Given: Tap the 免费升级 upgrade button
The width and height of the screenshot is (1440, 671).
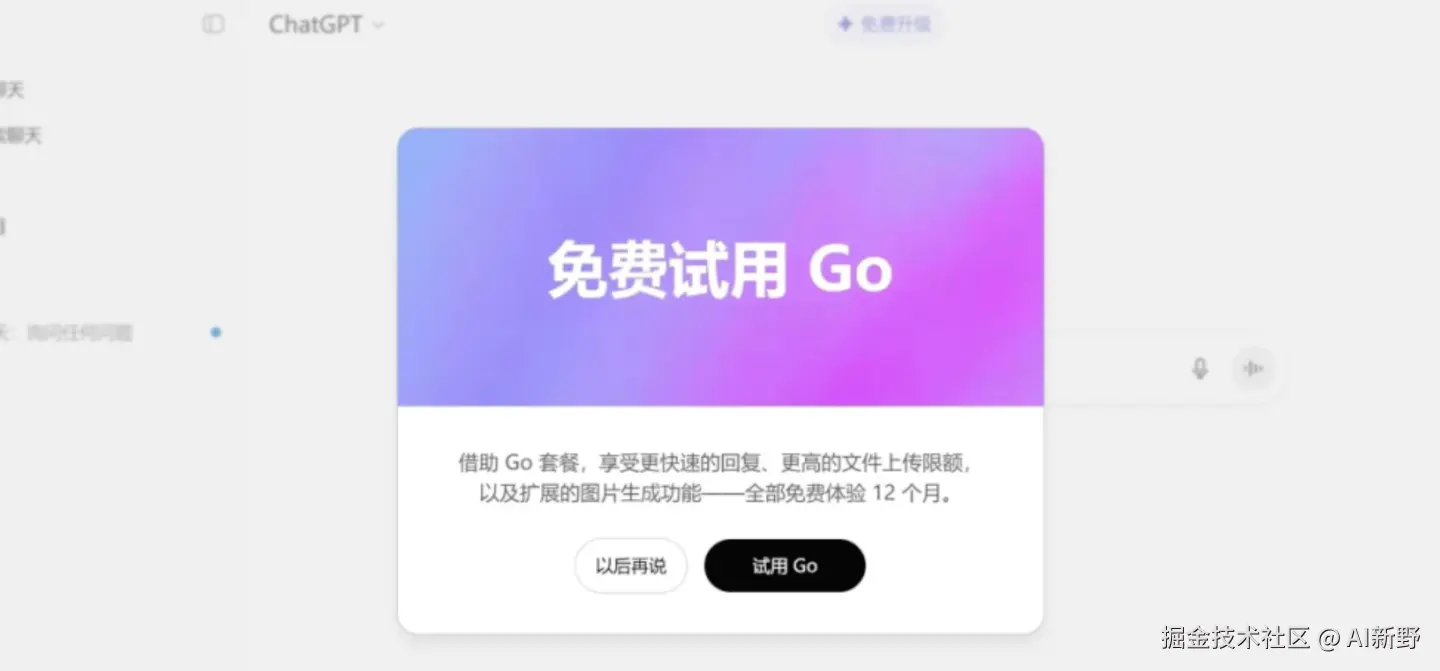Looking at the screenshot, I should coord(884,24).
